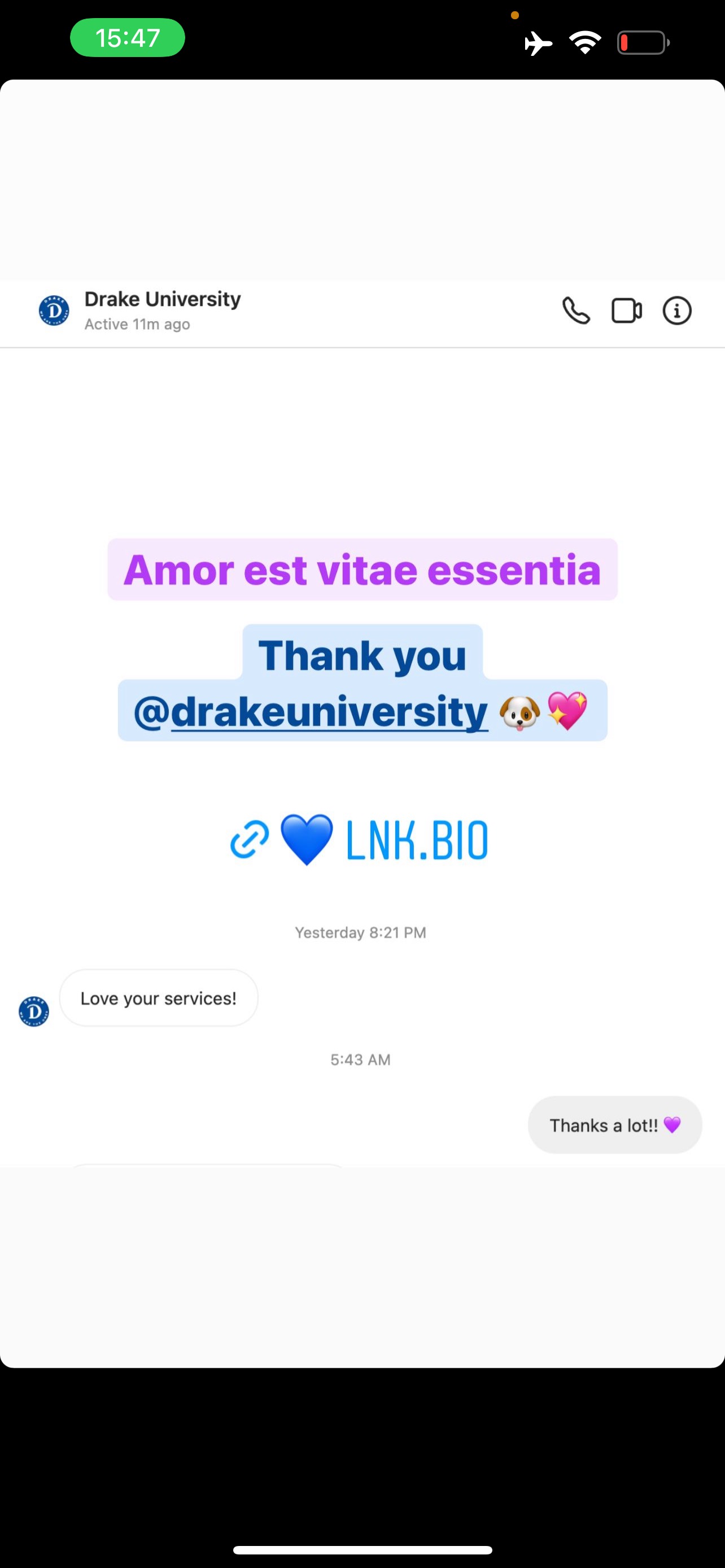The height and width of the screenshot is (1568, 725).
Task: Tap the 'Yesterday 8:21 PM' timestamp
Action: 360,932
